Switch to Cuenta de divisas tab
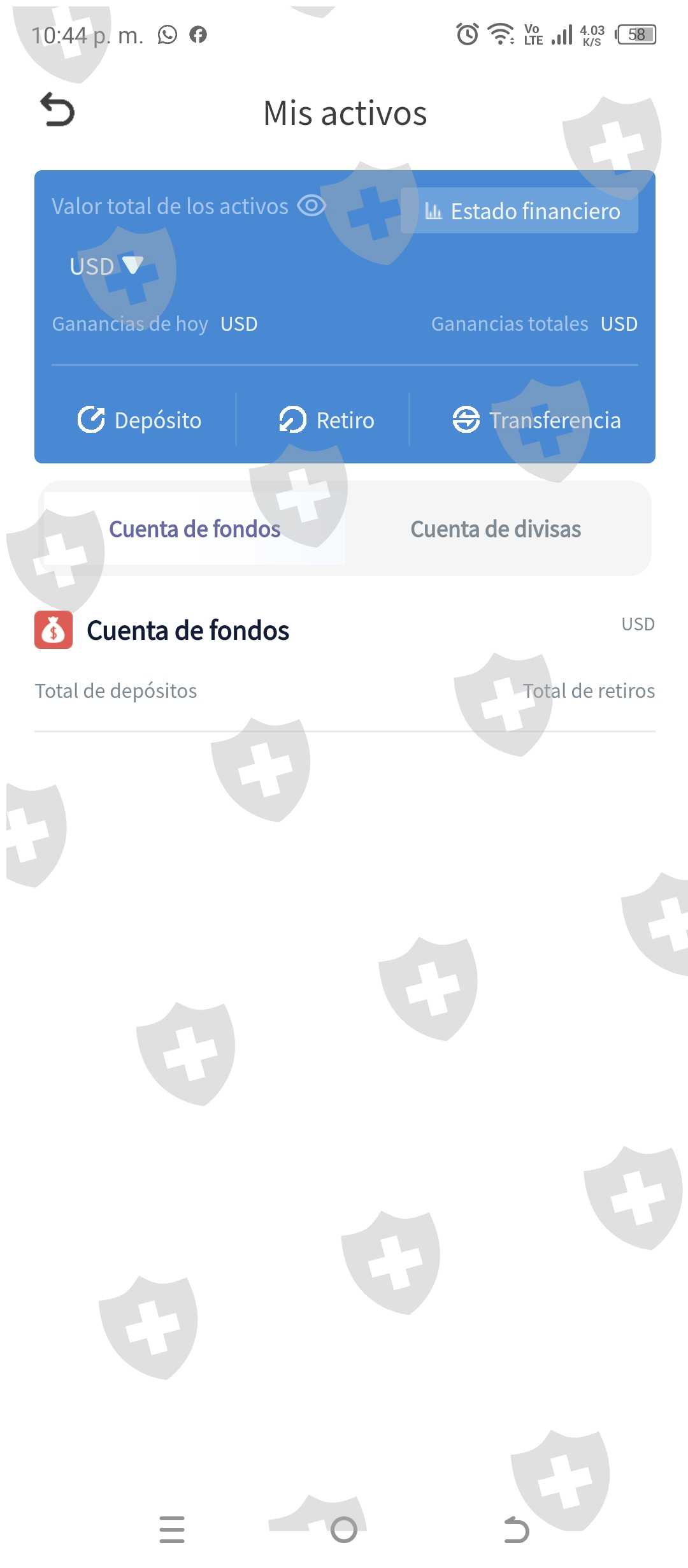Viewport: 688px width, 1568px height. 496,529
